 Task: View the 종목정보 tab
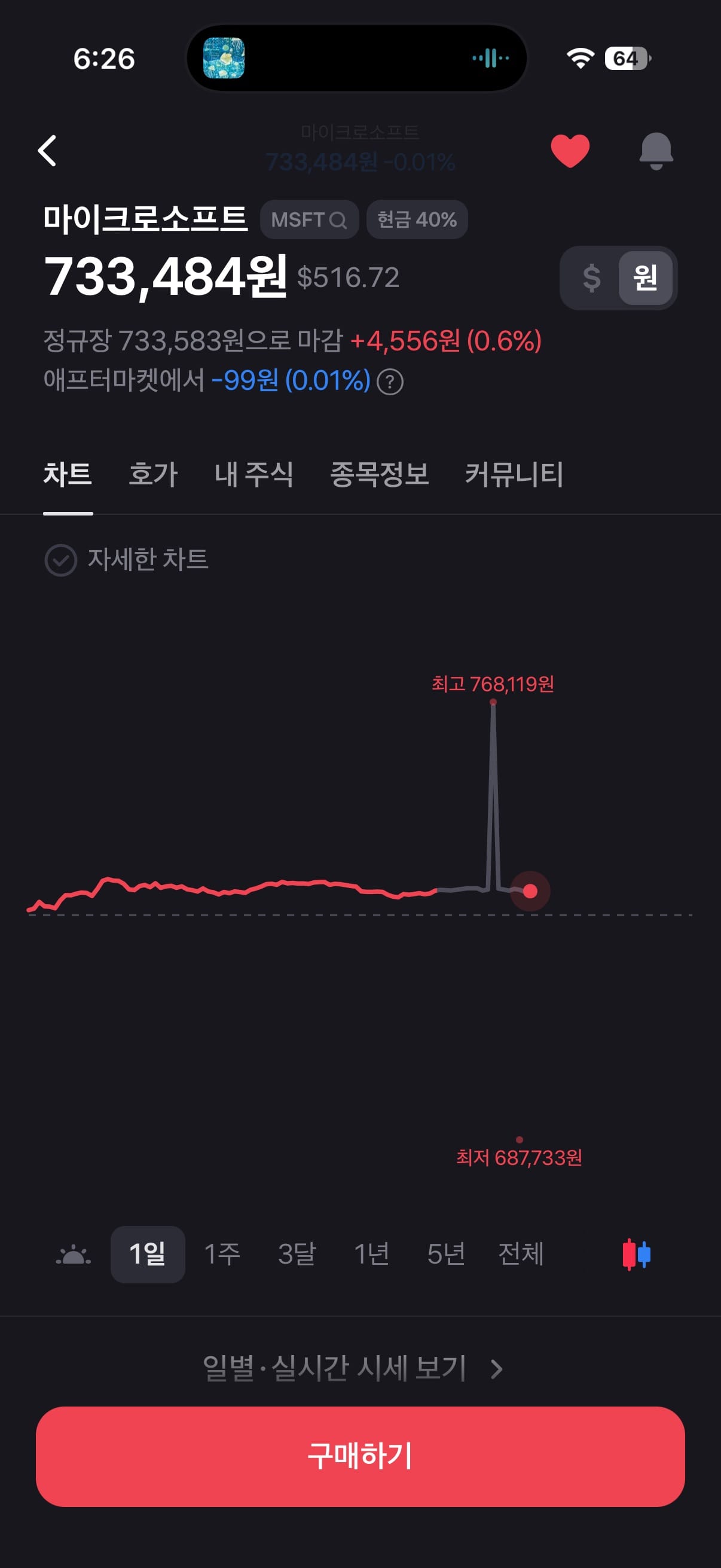coord(379,474)
